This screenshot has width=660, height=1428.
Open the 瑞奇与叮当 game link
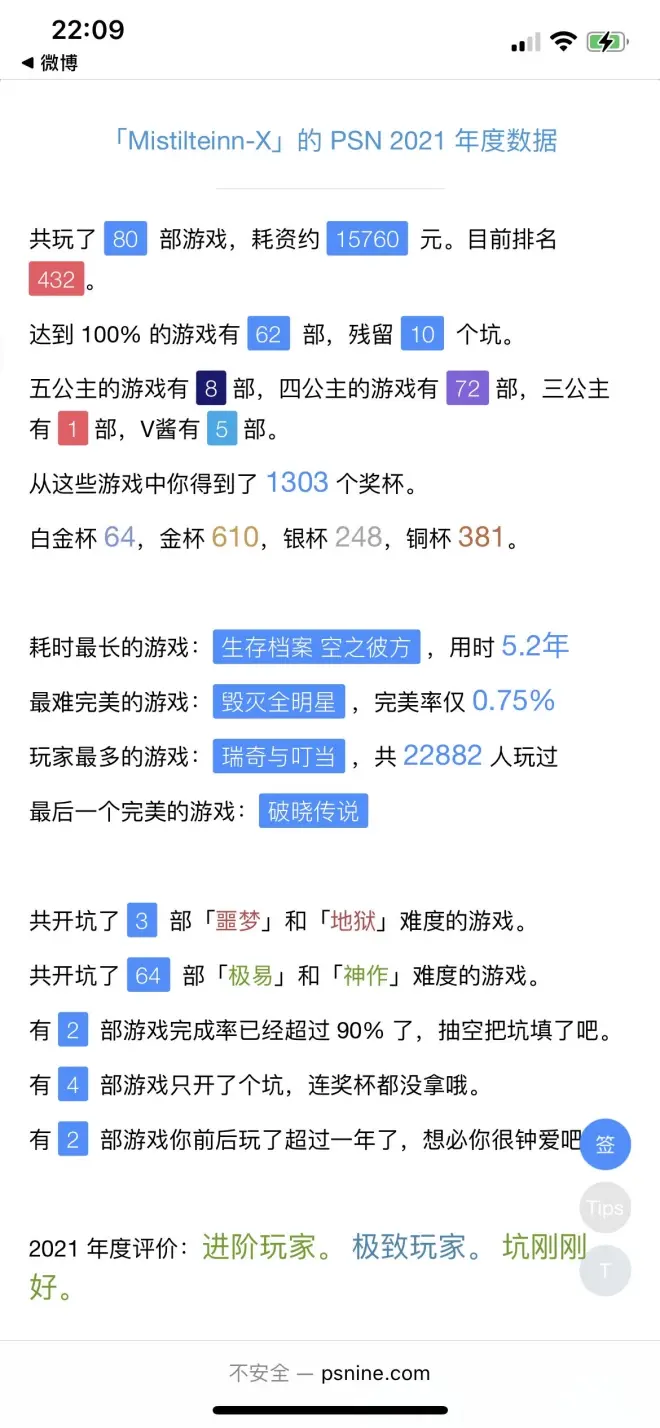click(x=279, y=757)
